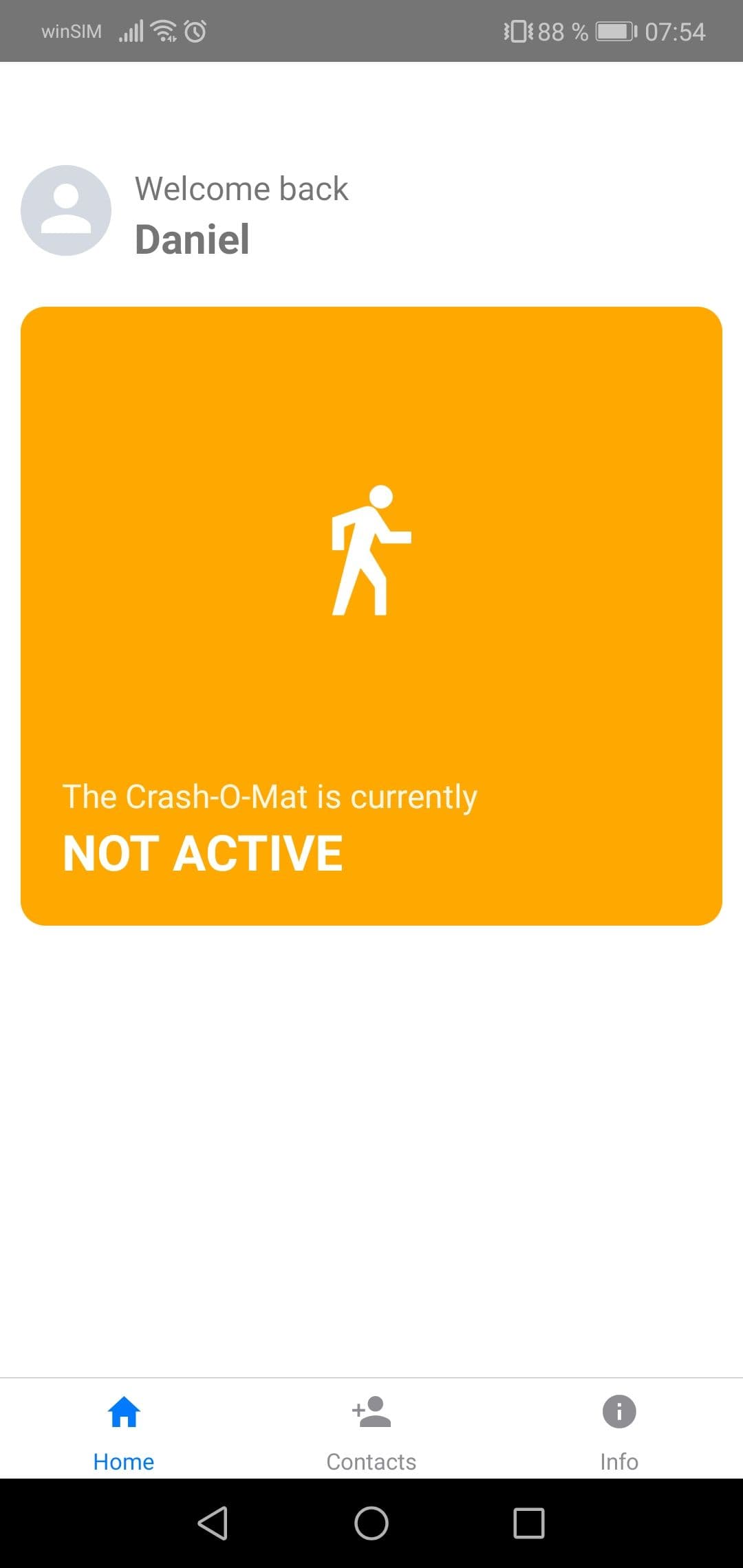Viewport: 743px width, 1568px height.
Task: Tap the vibration mode status icon
Action: [517, 30]
